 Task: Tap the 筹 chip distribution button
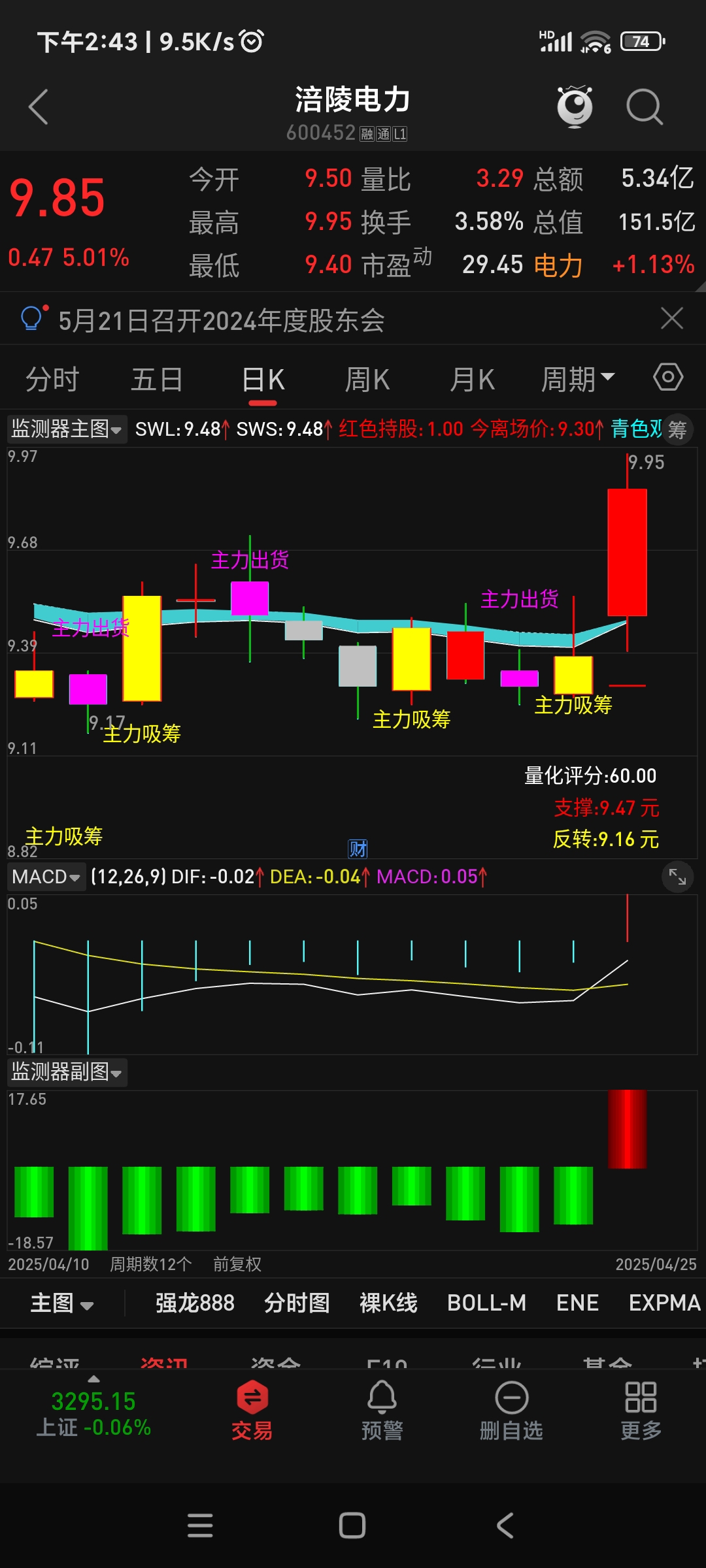point(678,430)
